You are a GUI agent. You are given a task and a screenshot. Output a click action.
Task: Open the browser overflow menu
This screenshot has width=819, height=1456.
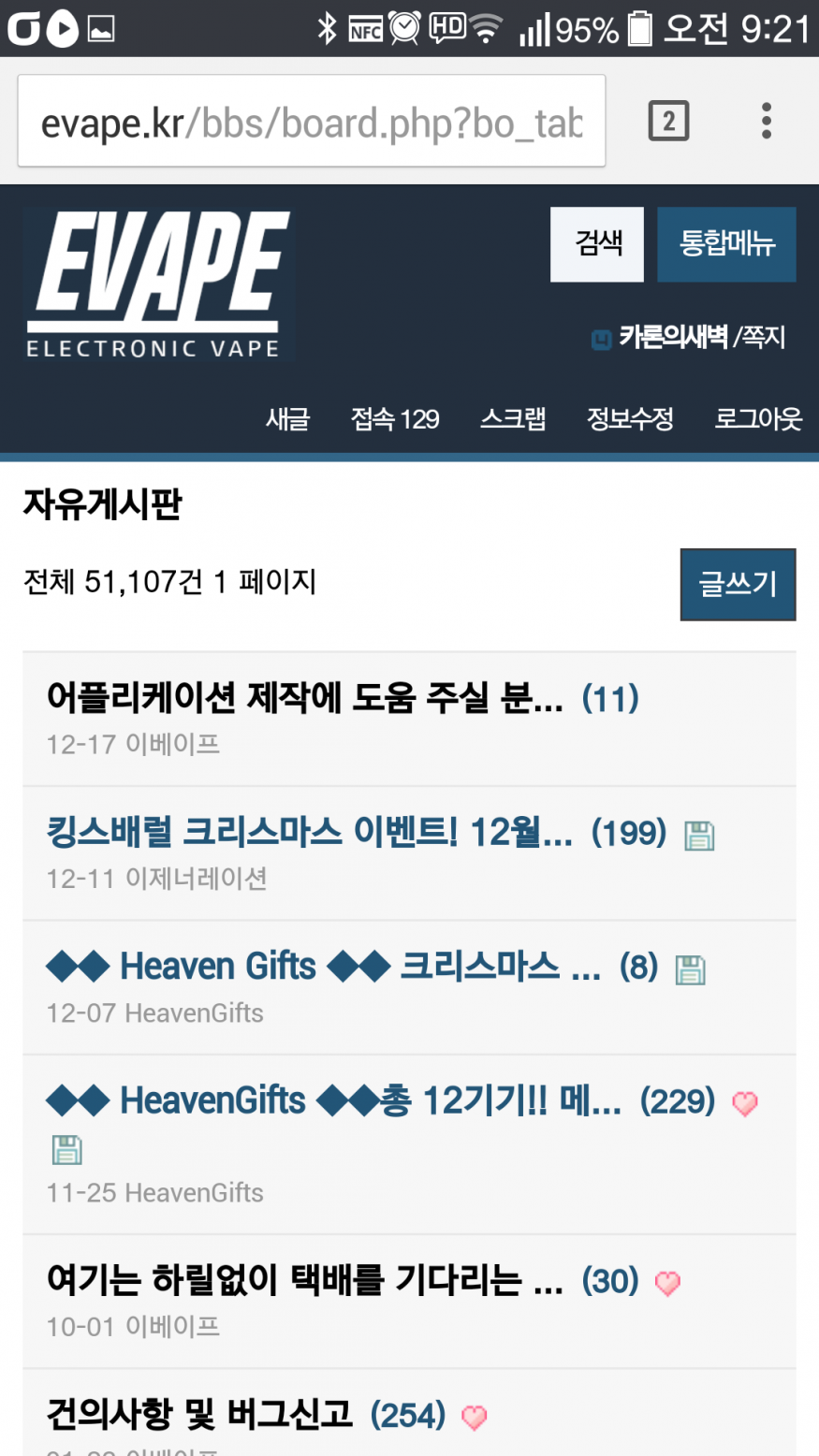(766, 122)
